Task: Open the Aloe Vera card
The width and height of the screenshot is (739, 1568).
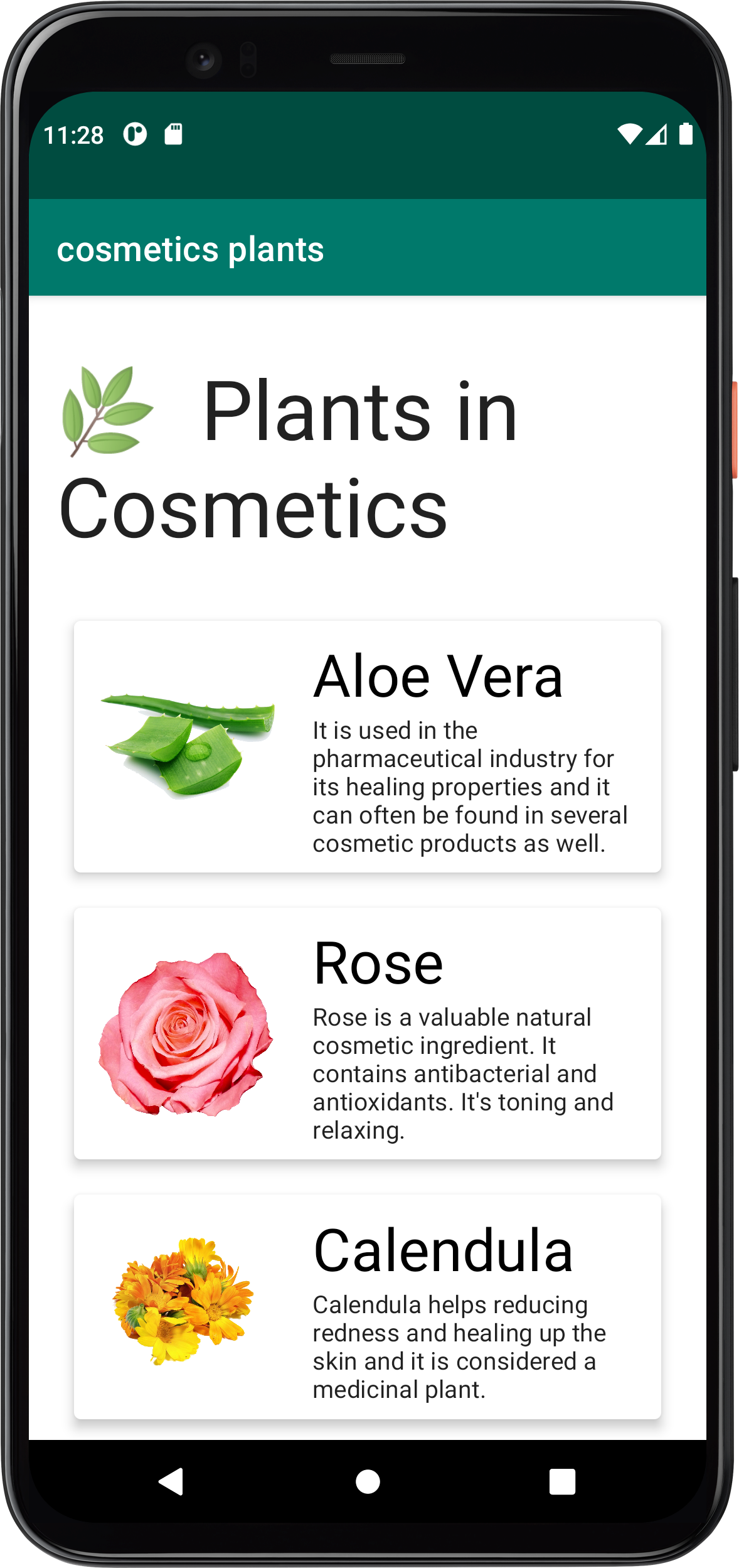Action: click(367, 746)
